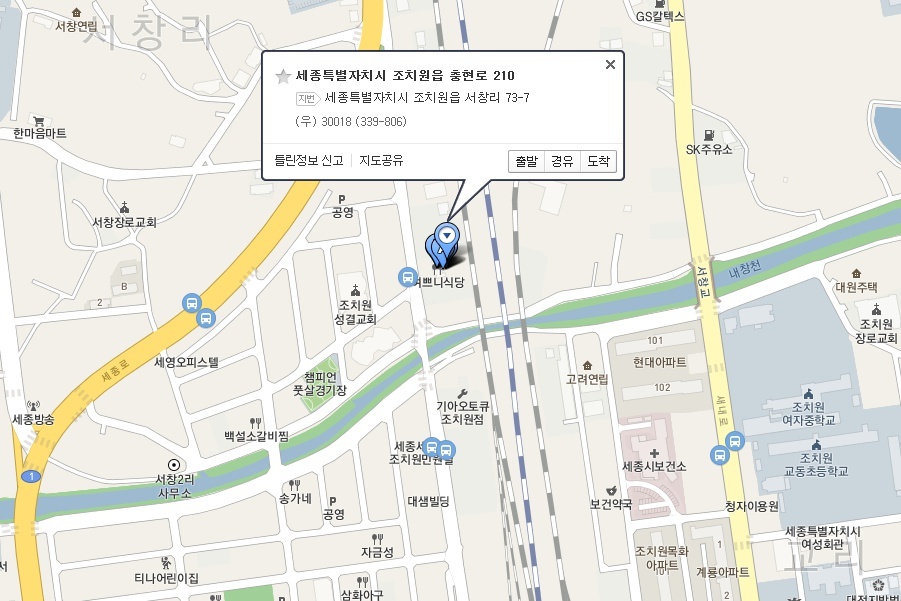Select the bus stop by 조치원여자중학교

(x=734, y=442)
